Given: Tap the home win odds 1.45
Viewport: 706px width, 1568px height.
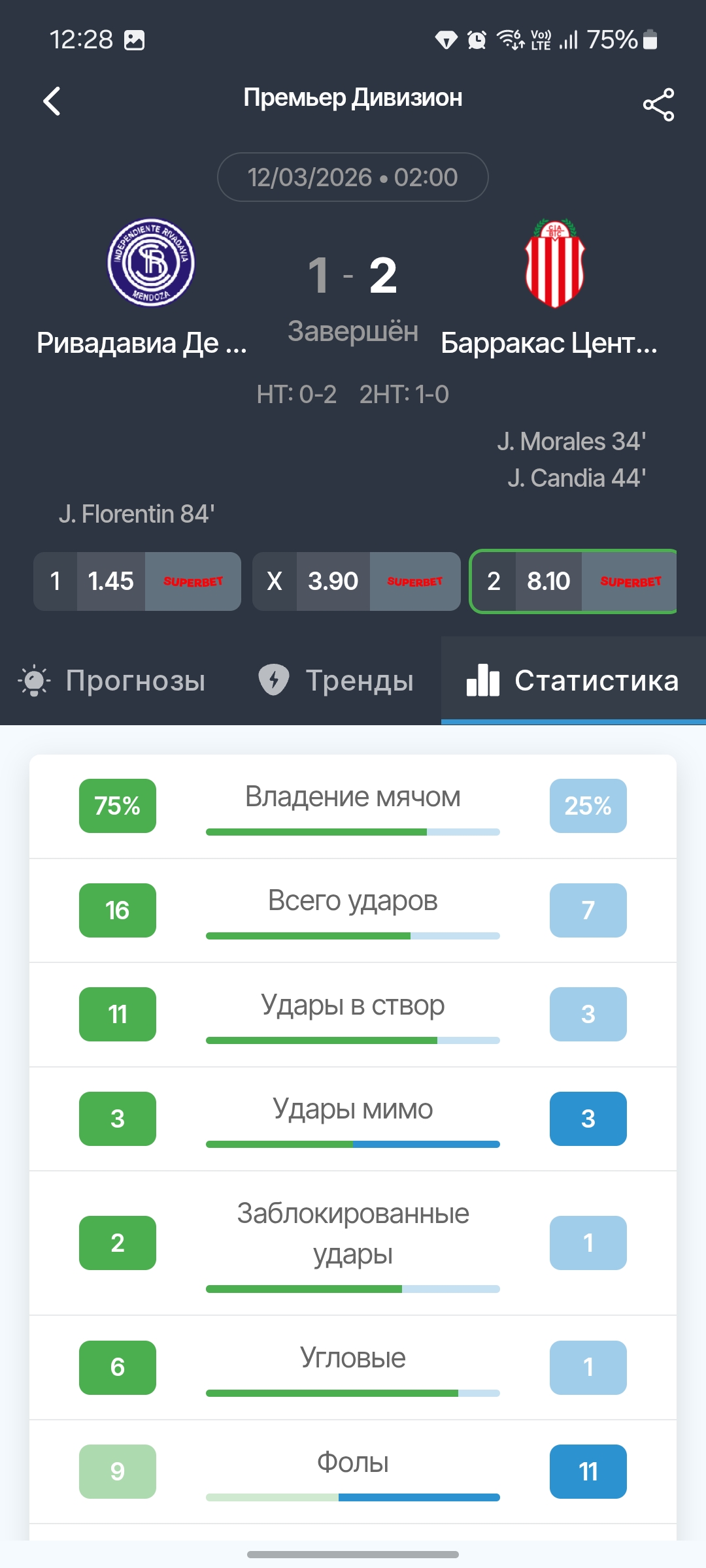Looking at the screenshot, I should 137,581.
